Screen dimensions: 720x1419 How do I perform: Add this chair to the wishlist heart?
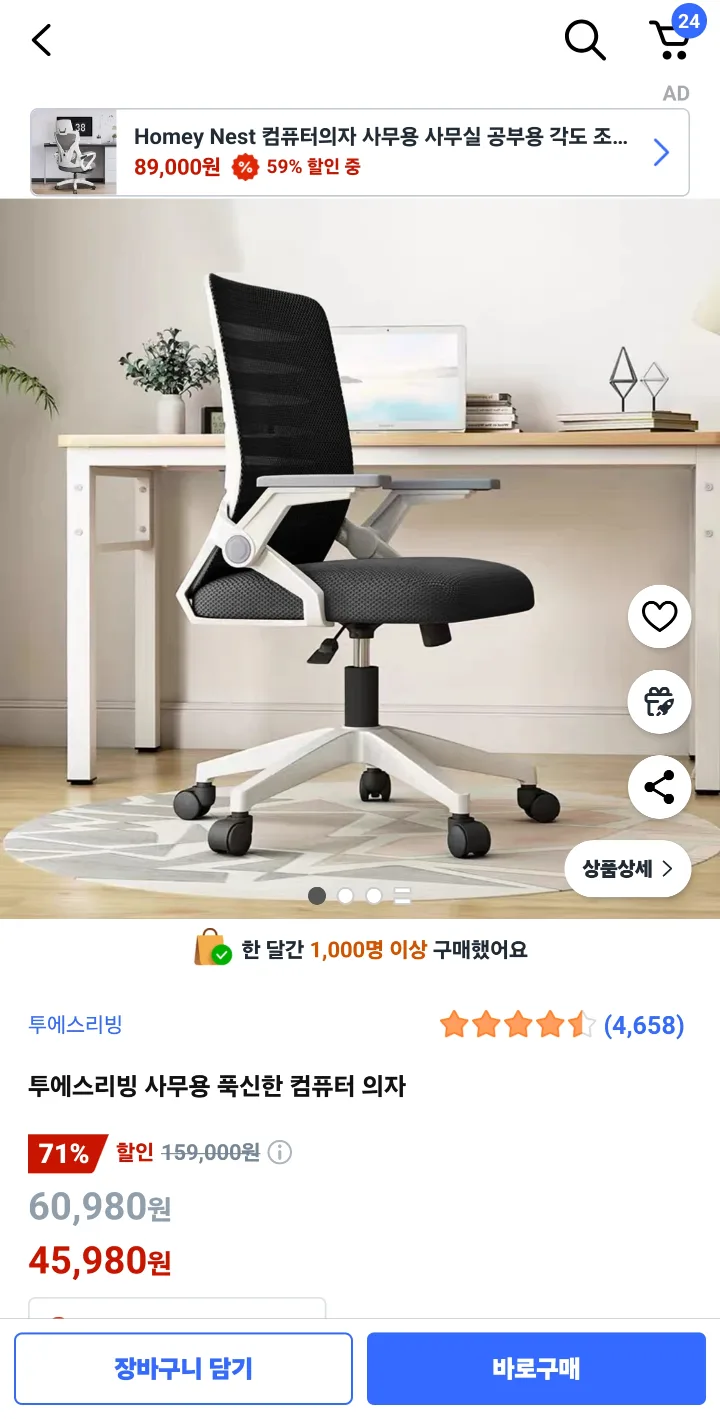pyautogui.click(x=660, y=617)
